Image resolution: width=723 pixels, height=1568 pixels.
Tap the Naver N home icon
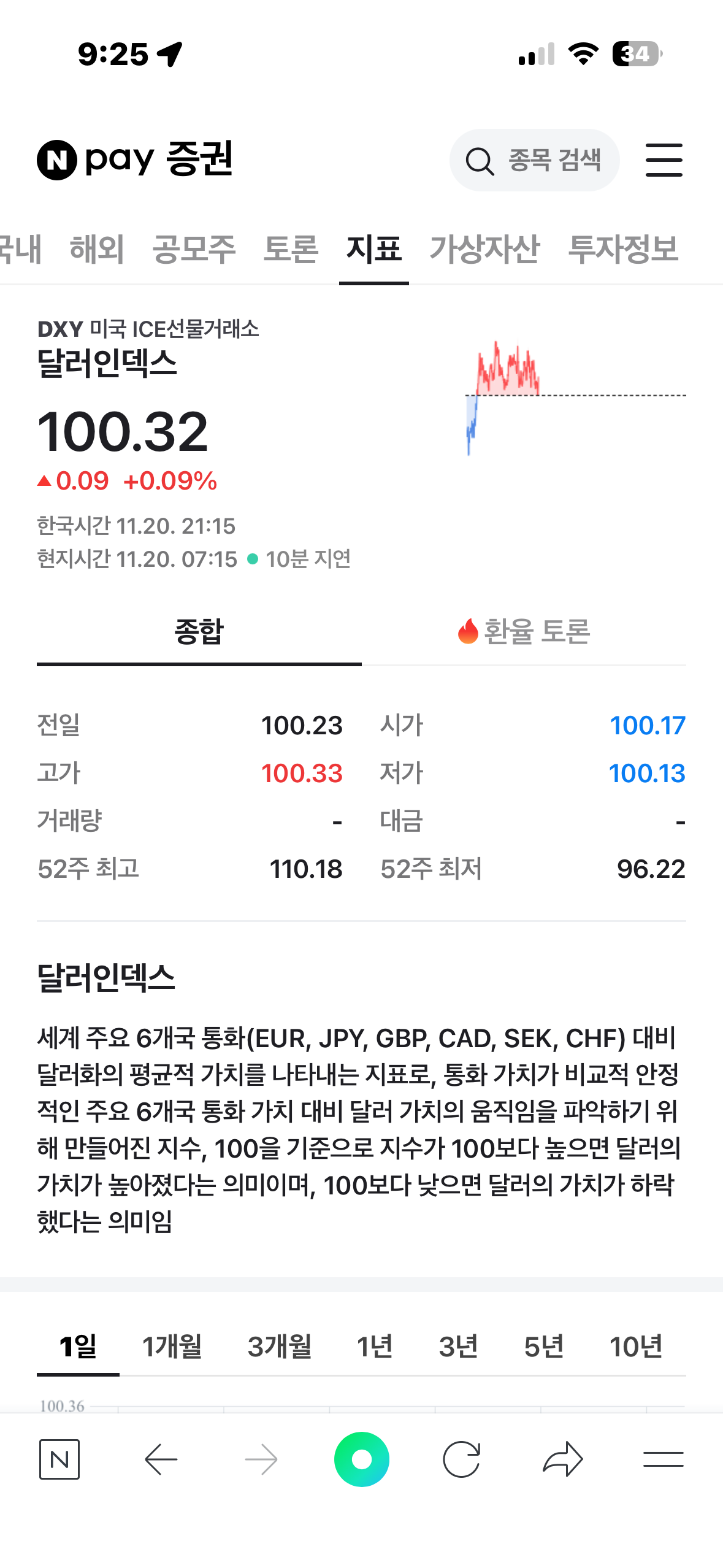(58, 1459)
